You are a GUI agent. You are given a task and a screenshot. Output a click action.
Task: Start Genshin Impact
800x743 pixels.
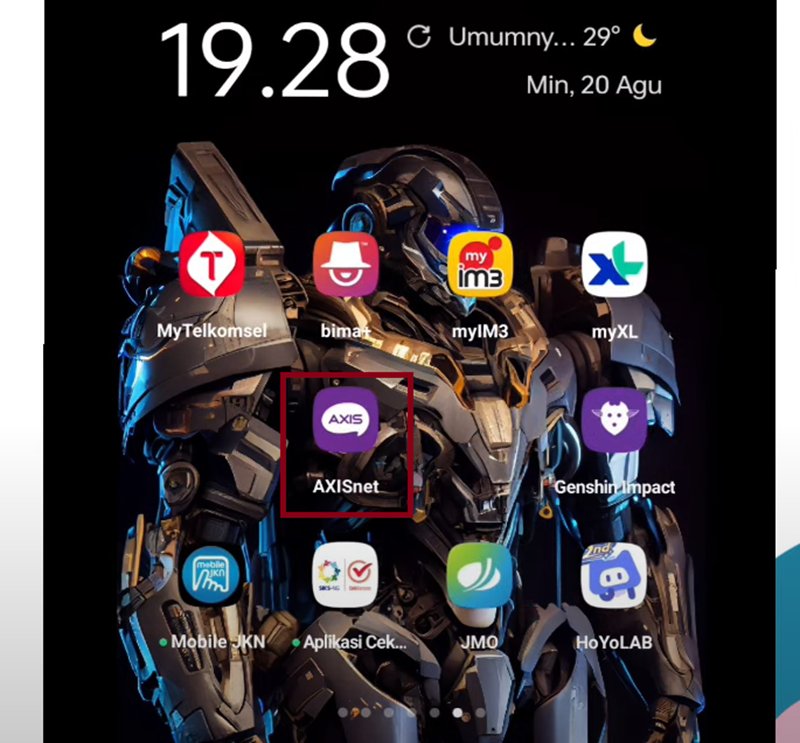coord(614,421)
